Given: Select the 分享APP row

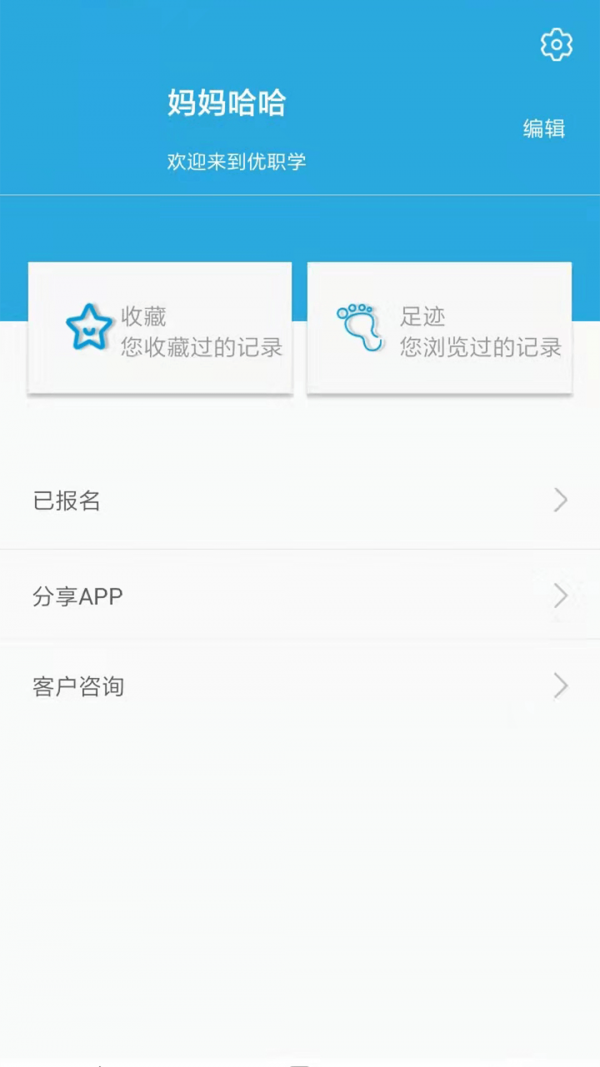Looking at the screenshot, I should (x=300, y=597).
